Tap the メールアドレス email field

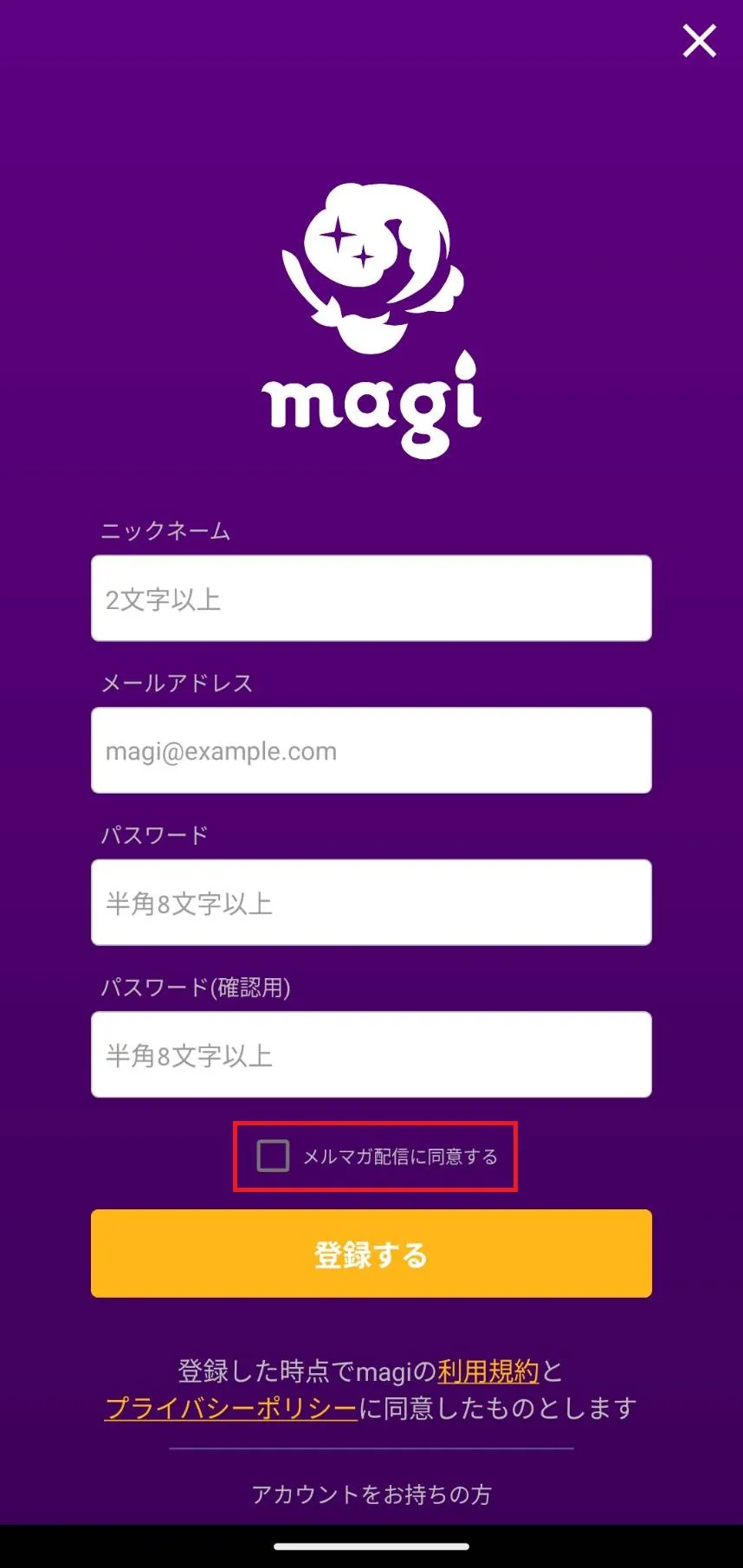(x=371, y=750)
